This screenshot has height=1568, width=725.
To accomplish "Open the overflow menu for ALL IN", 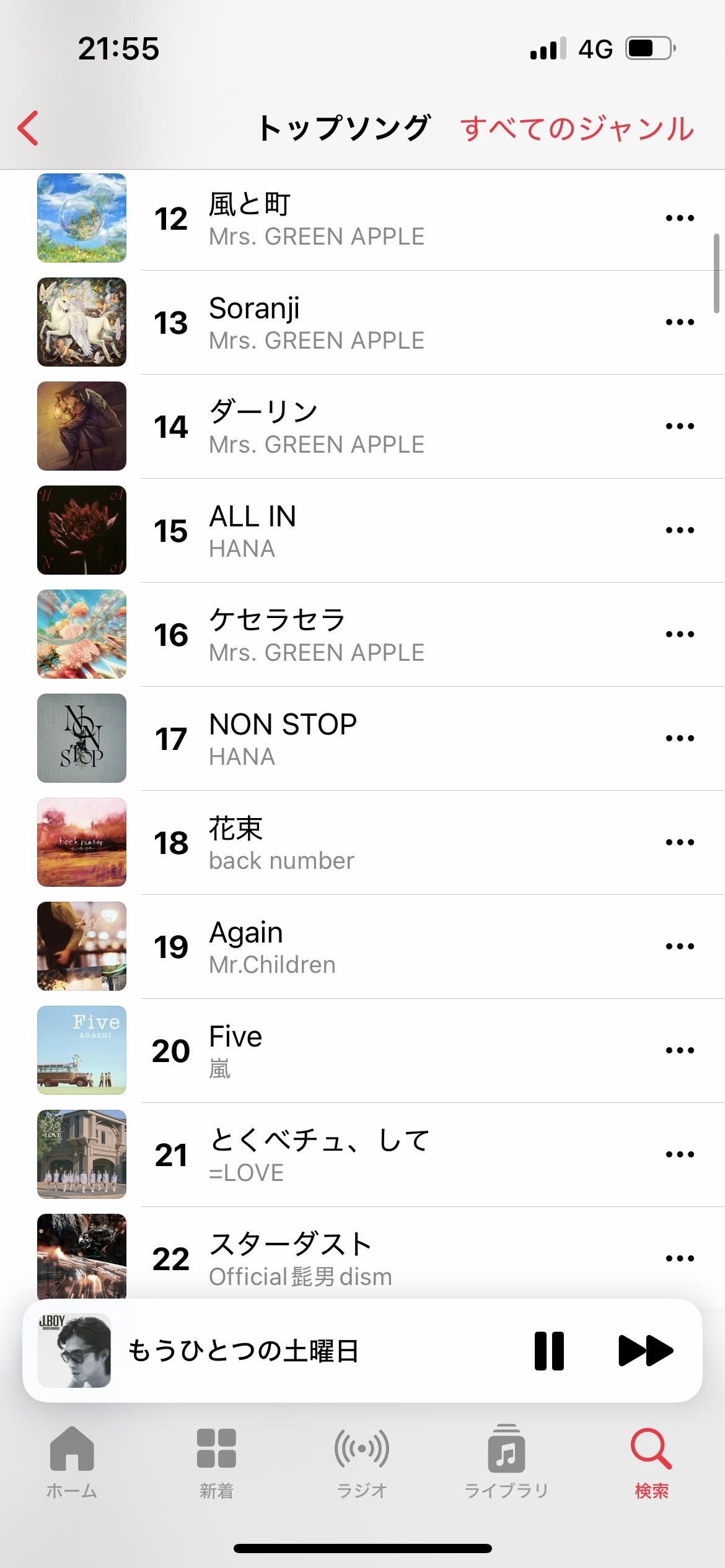I will click(679, 530).
